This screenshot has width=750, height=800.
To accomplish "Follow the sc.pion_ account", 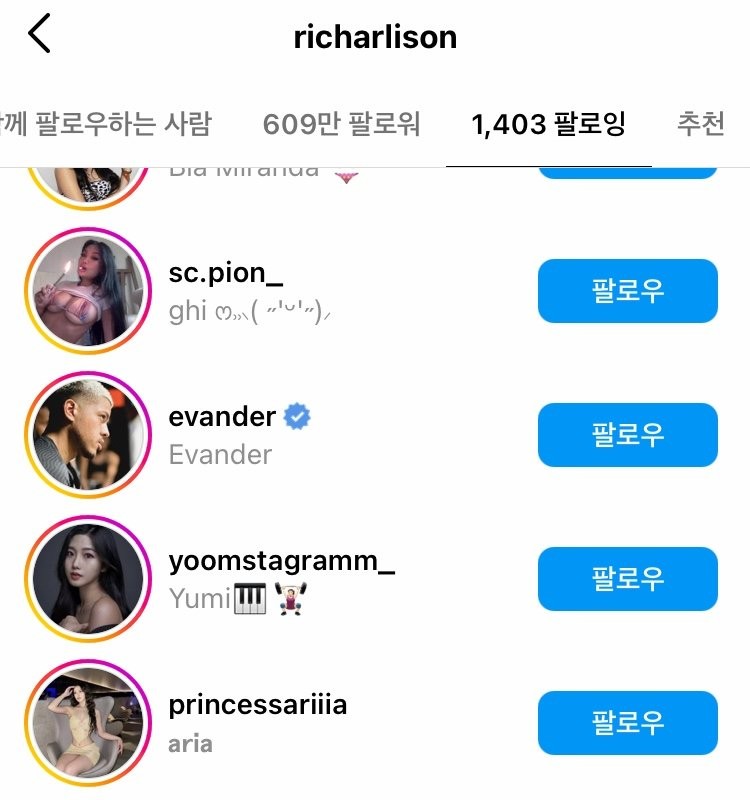I will point(627,291).
